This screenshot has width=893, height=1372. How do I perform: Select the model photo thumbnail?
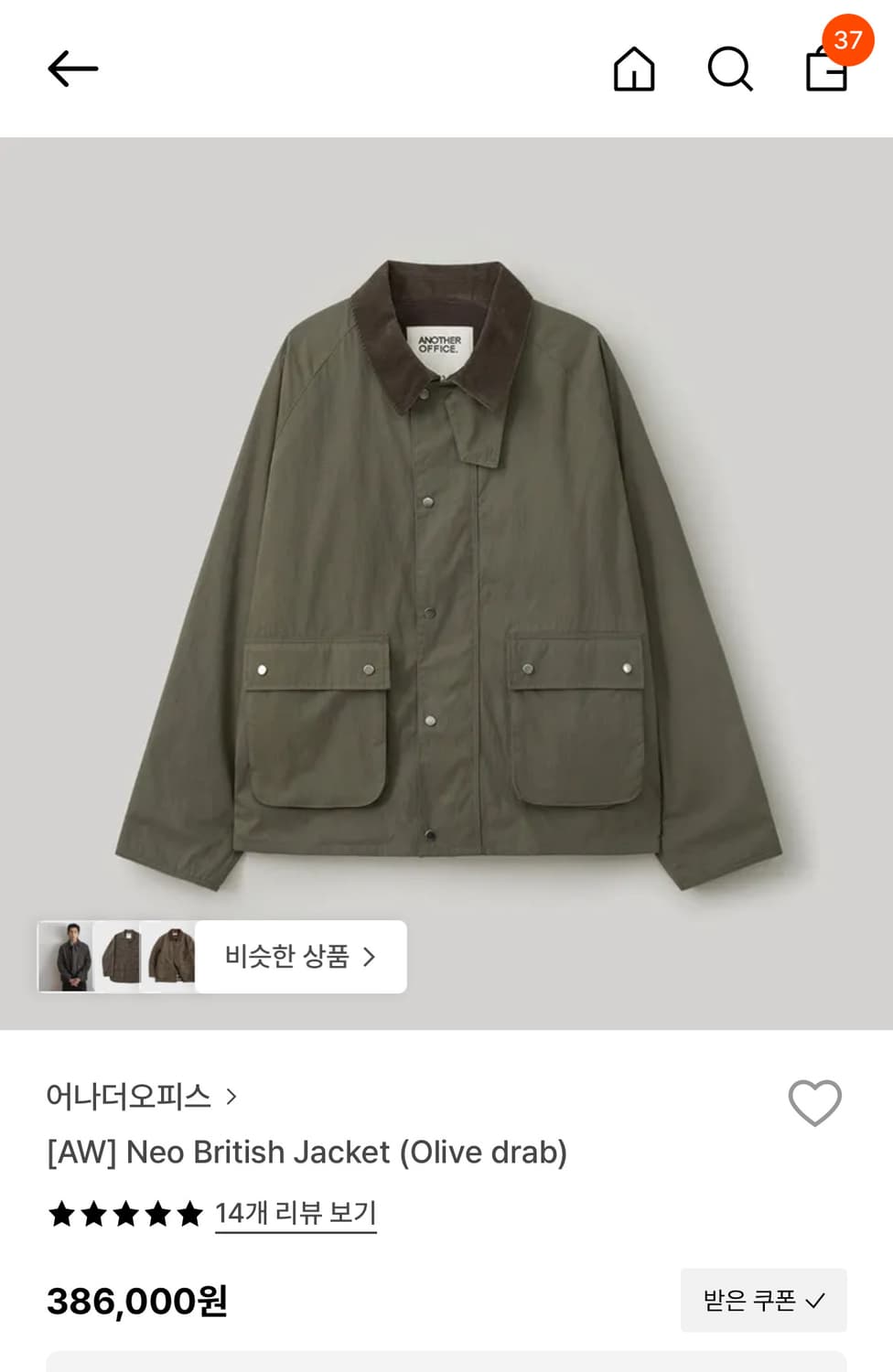click(64, 957)
